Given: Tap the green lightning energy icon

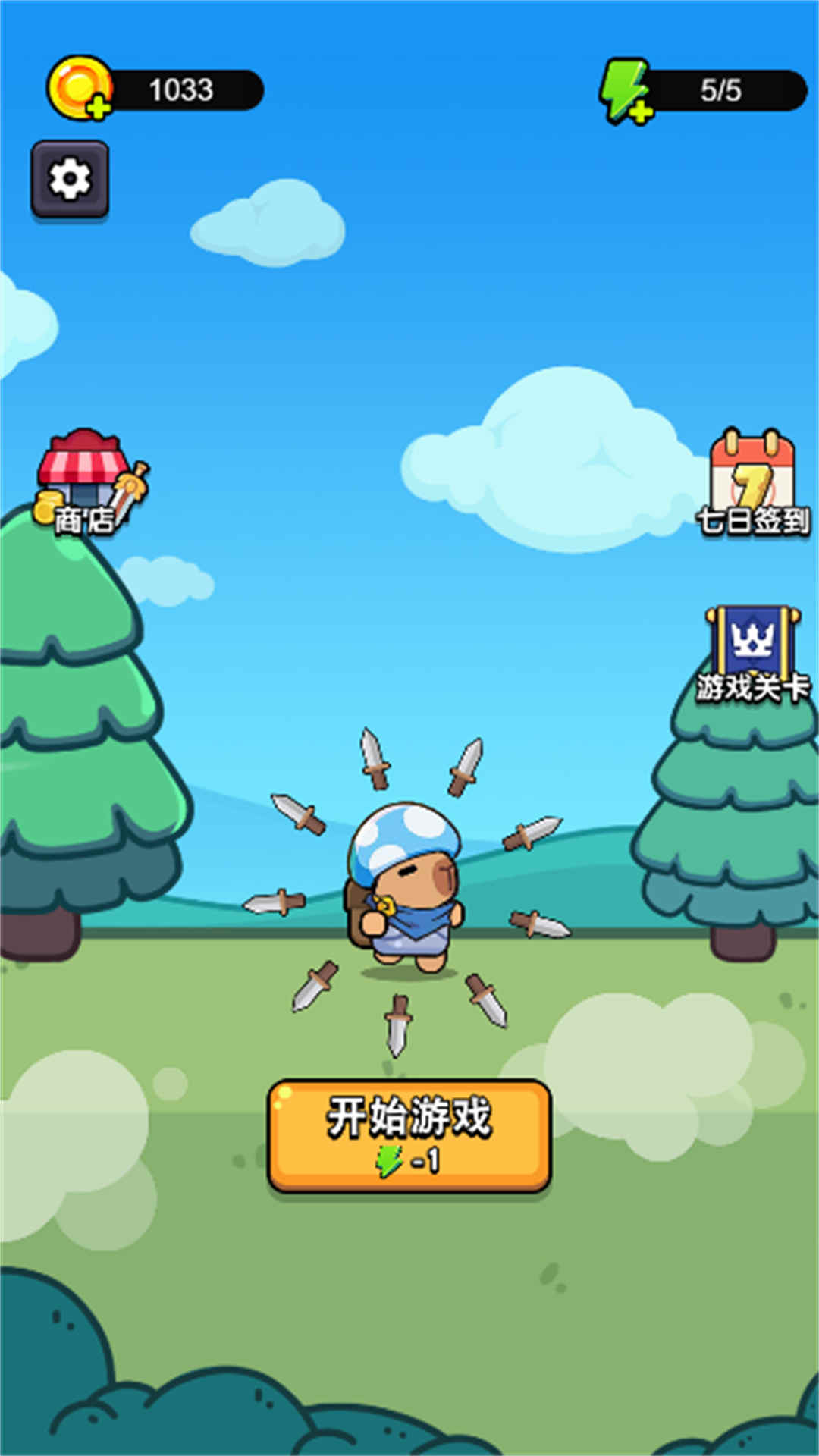Looking at the screenshot, I should (623, 86).
